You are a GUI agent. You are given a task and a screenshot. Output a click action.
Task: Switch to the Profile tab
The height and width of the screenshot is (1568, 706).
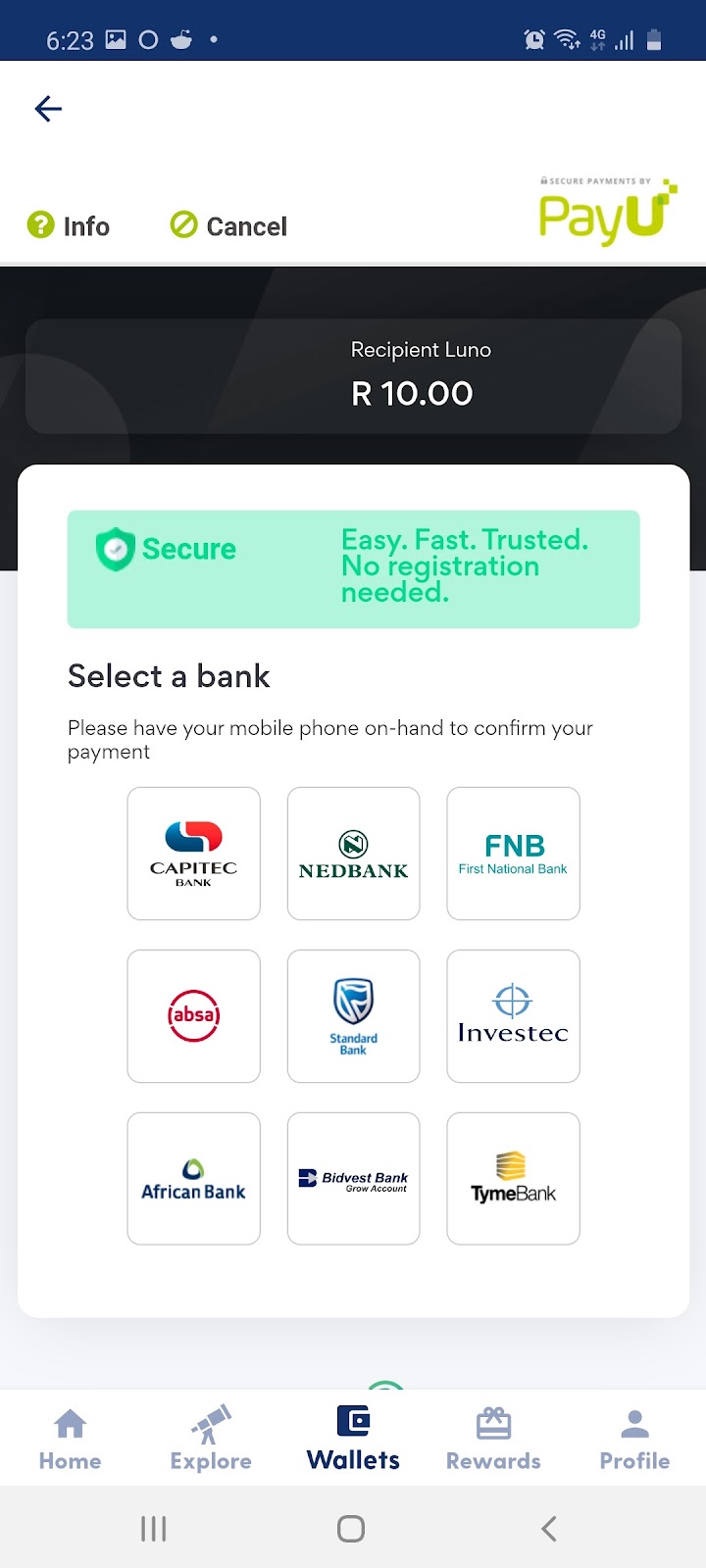click(x=634, y=1439)
